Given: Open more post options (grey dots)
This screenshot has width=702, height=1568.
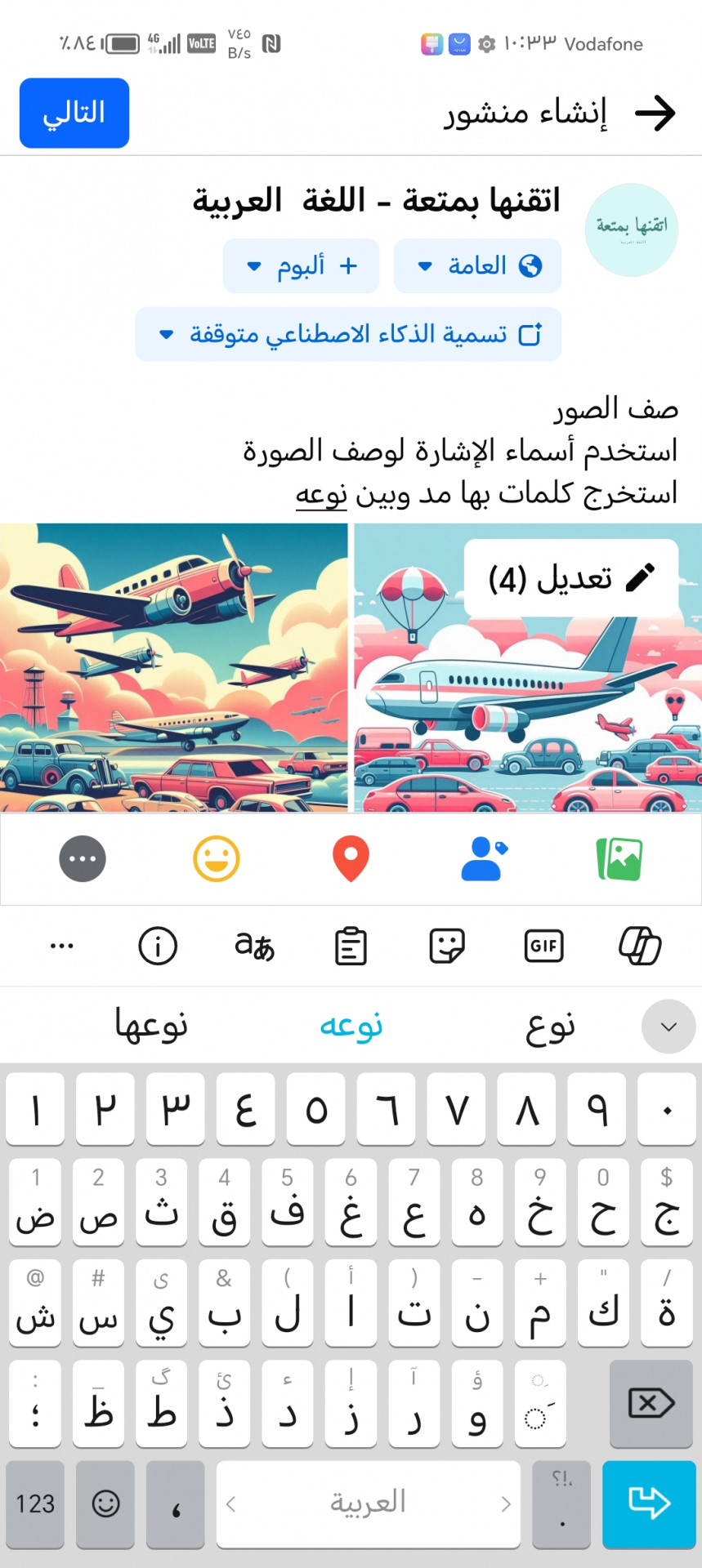Looking at the screenshot, I should 83,859.
